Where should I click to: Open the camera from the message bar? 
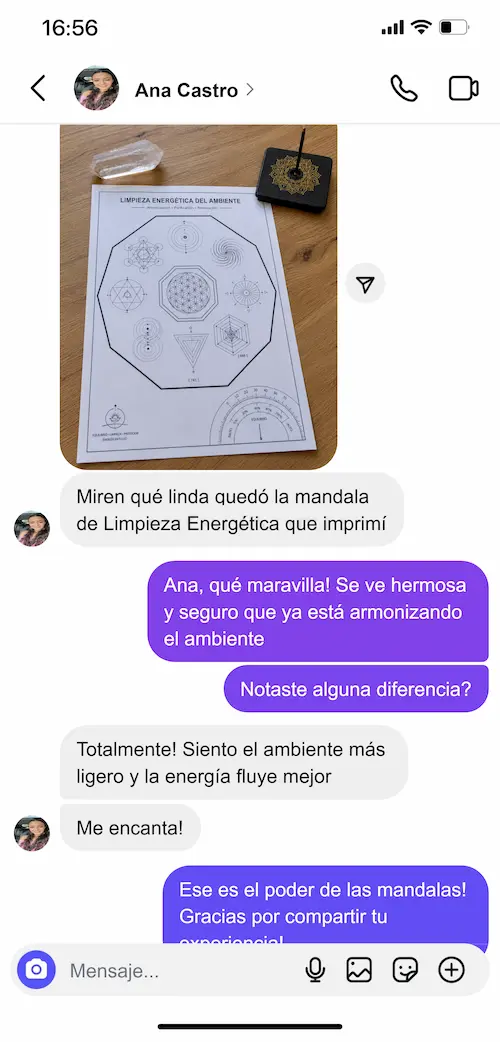pyautogui.click(x=37, y=970)
